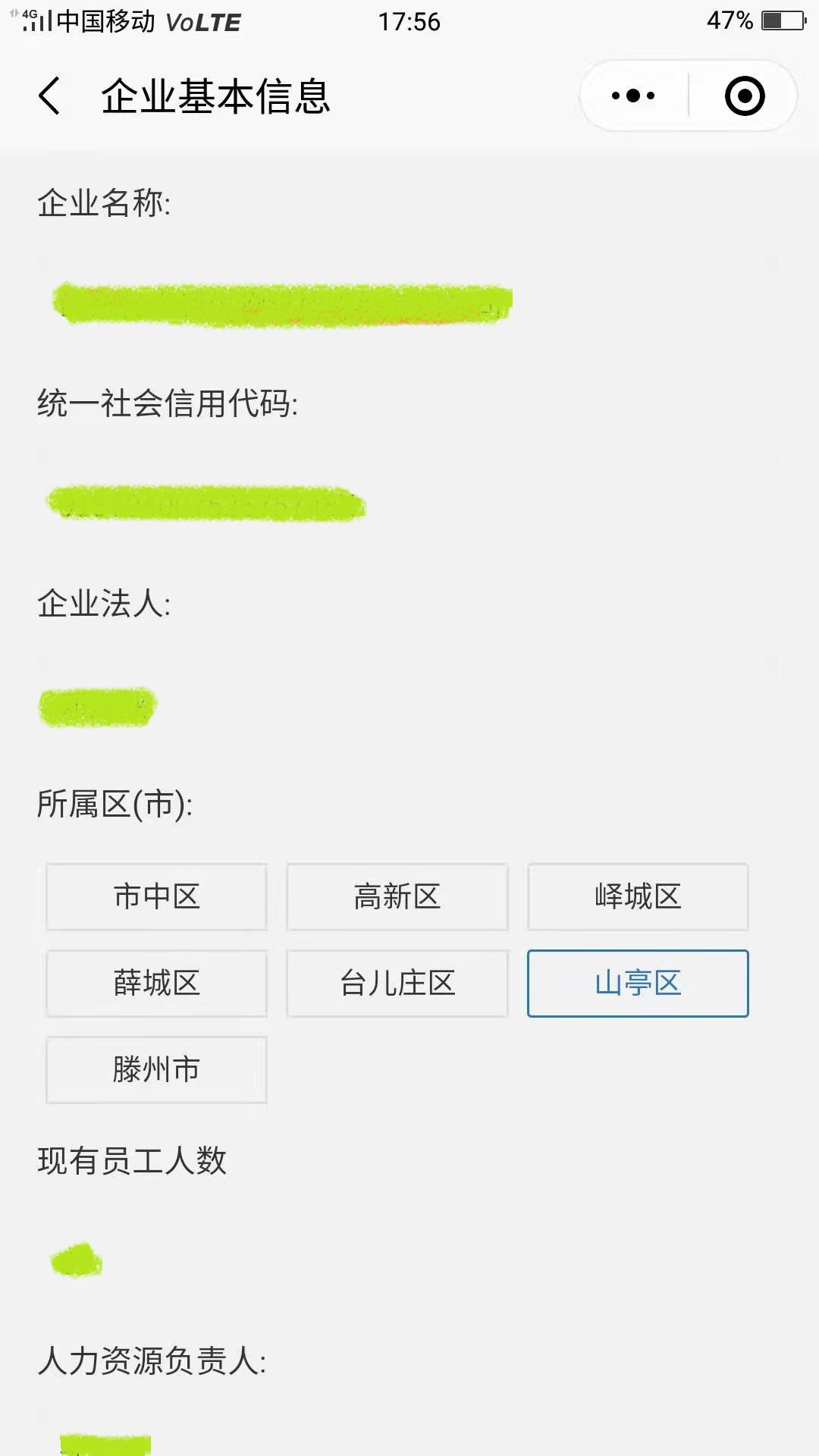Tap the selected 山亭区 option
This screenshot has height=1456, width=819.
(x=638, y=983)
